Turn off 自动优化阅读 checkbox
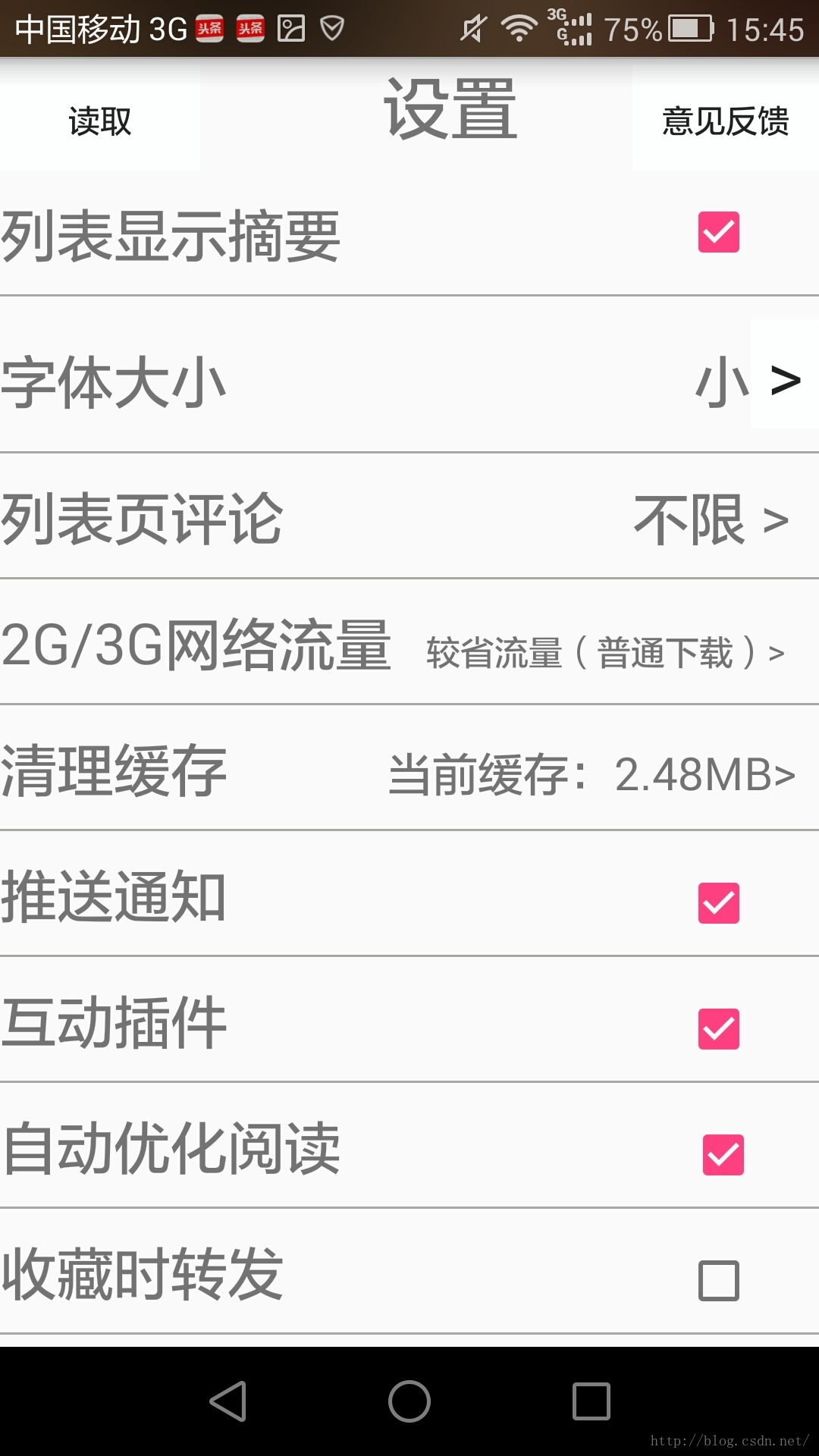This screenshot has width=819, height=1456. pos(723,1154)
